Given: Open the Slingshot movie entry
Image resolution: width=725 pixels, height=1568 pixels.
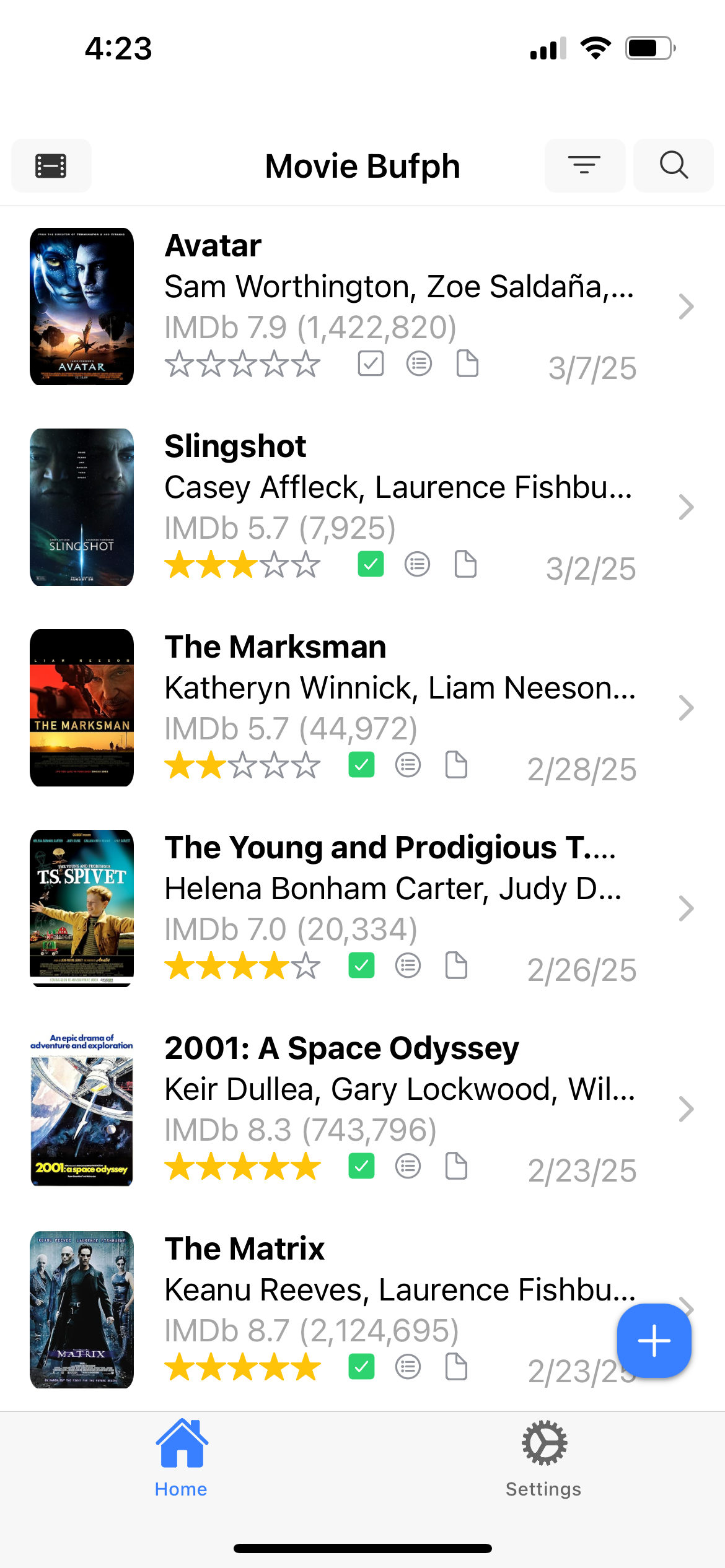Looking at the screenshot, I should click(362, 507).
